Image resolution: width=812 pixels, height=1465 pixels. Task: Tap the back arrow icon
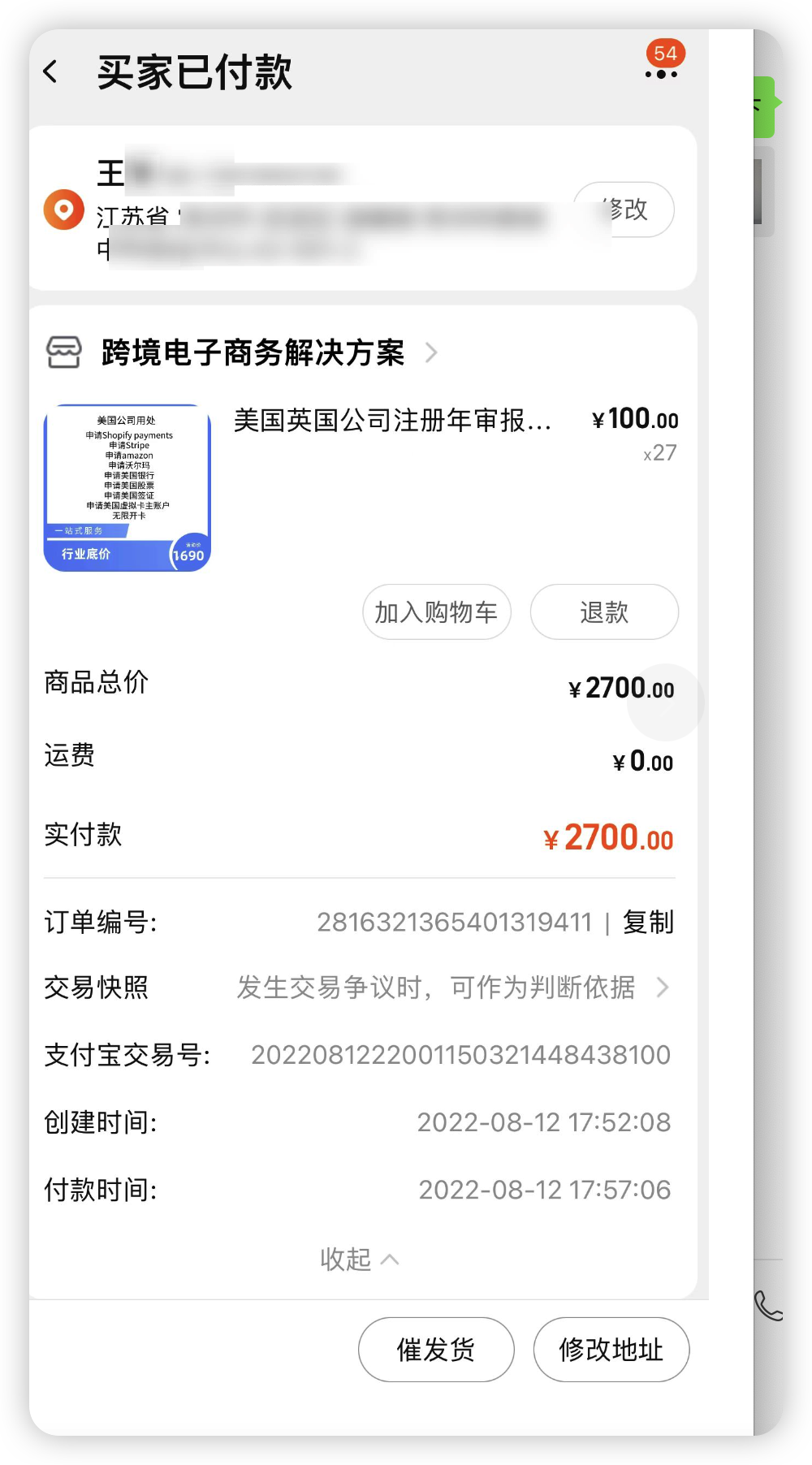(x=51, y=71)
